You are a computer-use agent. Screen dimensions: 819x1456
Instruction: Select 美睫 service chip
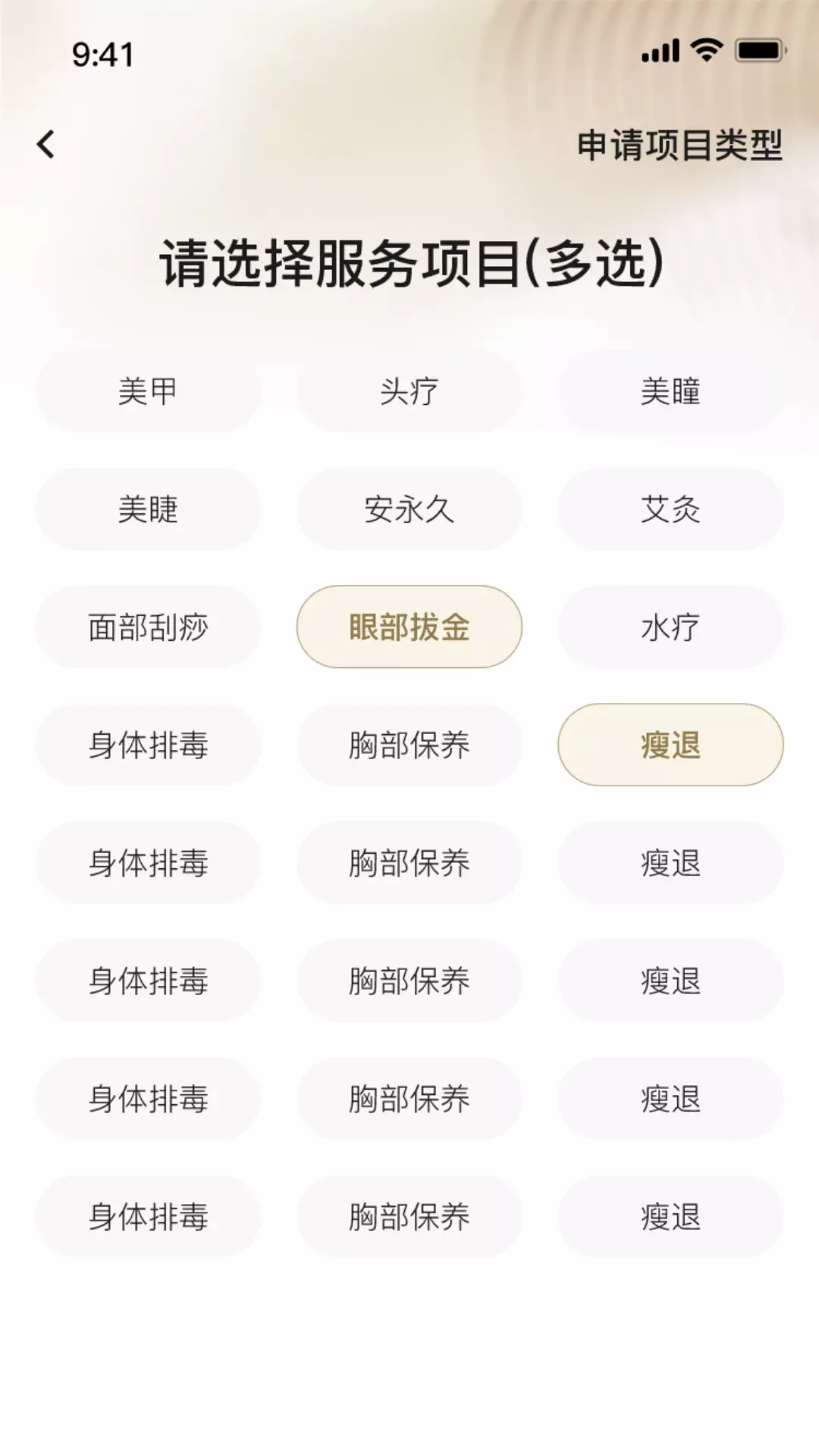[x=148, y=509]
